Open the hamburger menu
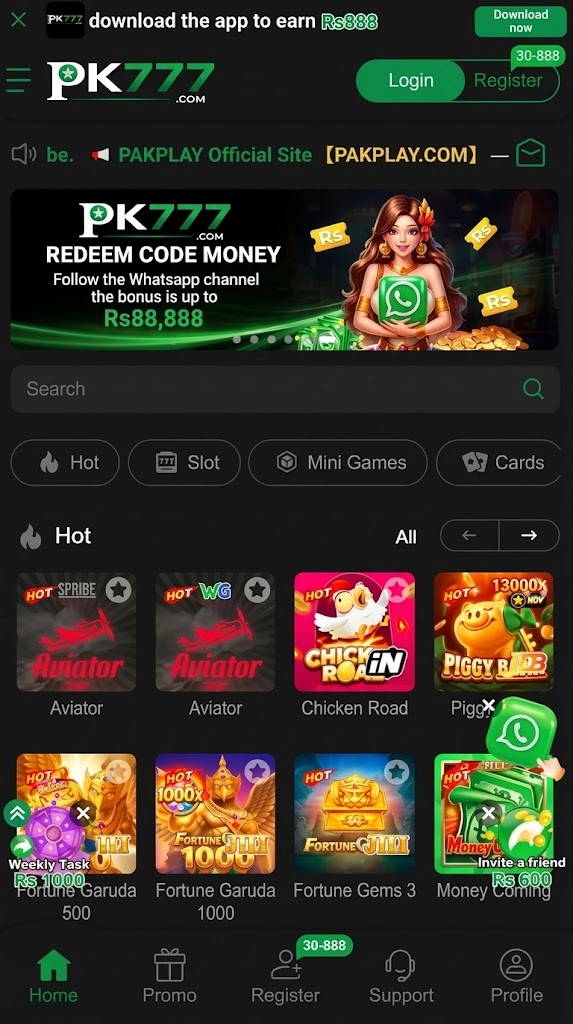Image resolution: width=573 pixels, height=1024 pixels. point(18,80)
